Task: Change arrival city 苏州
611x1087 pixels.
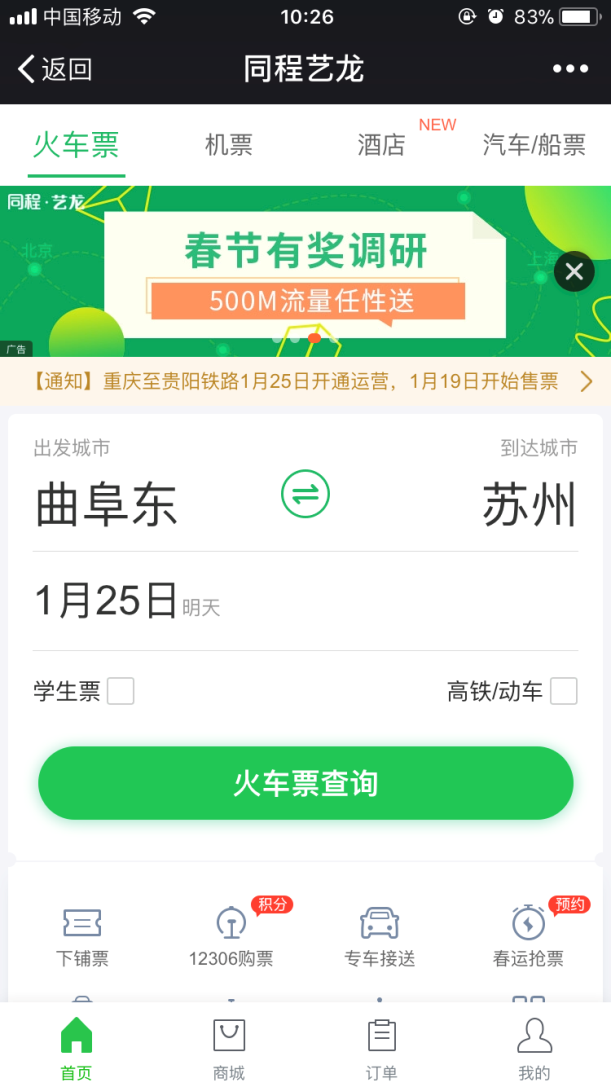Action: (x=530, y=504)
